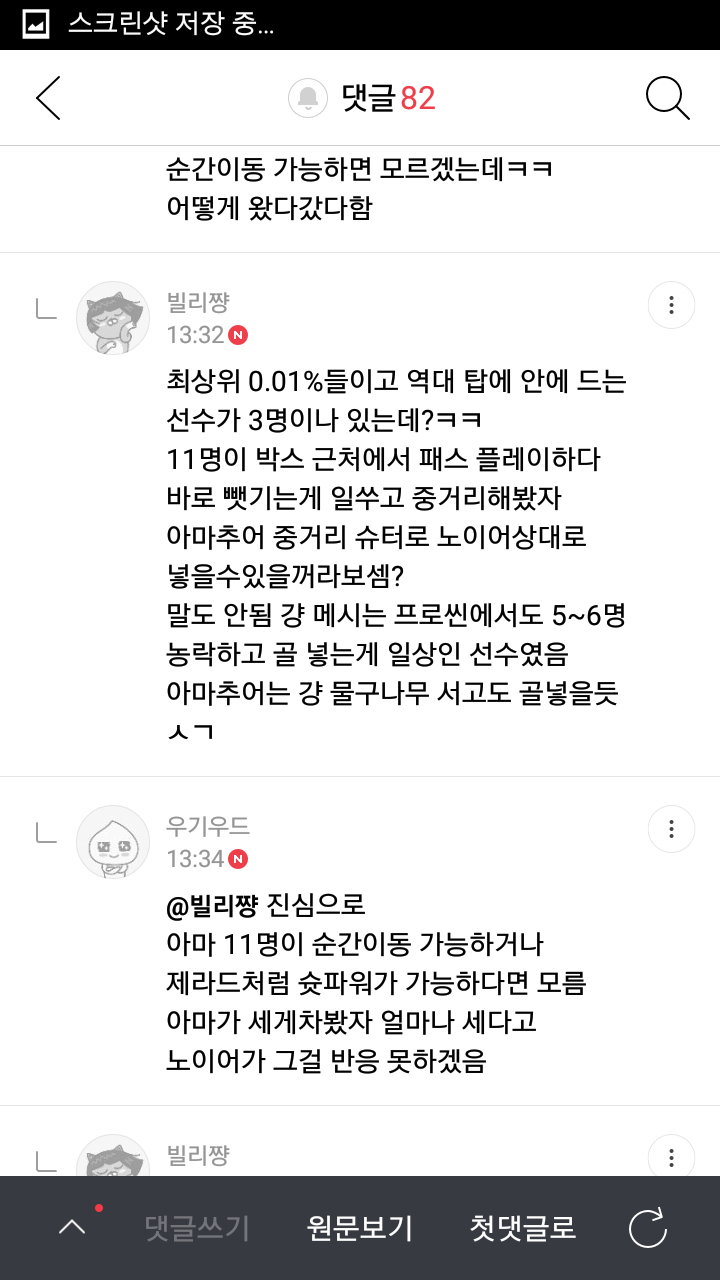This screenshot has height=1280, width=720.
Task: Open the original post via 원문보기
Action: 360,1228
